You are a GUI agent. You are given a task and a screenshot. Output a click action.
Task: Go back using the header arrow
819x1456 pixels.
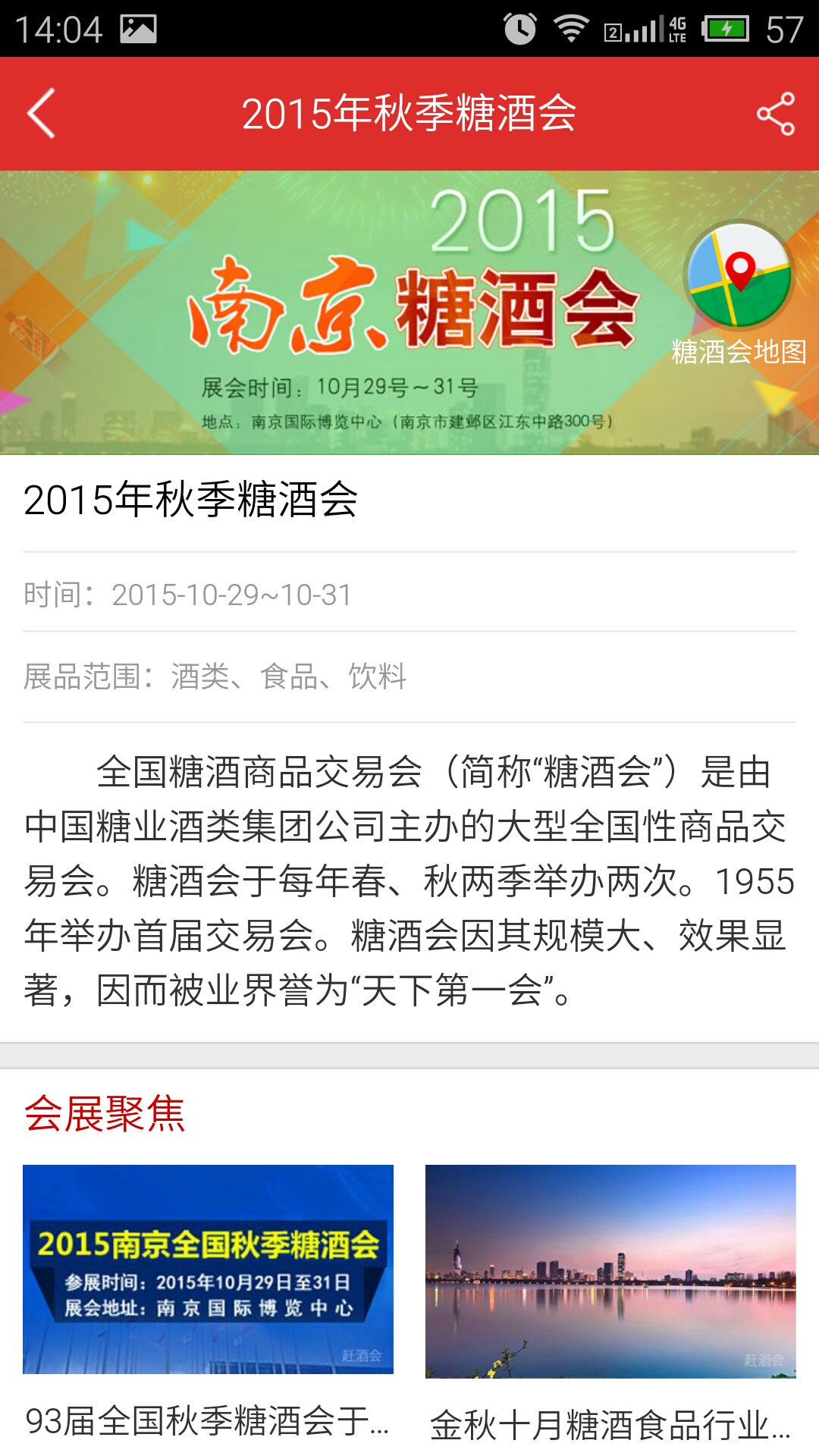pyautogui.click(x=41, y=114)
